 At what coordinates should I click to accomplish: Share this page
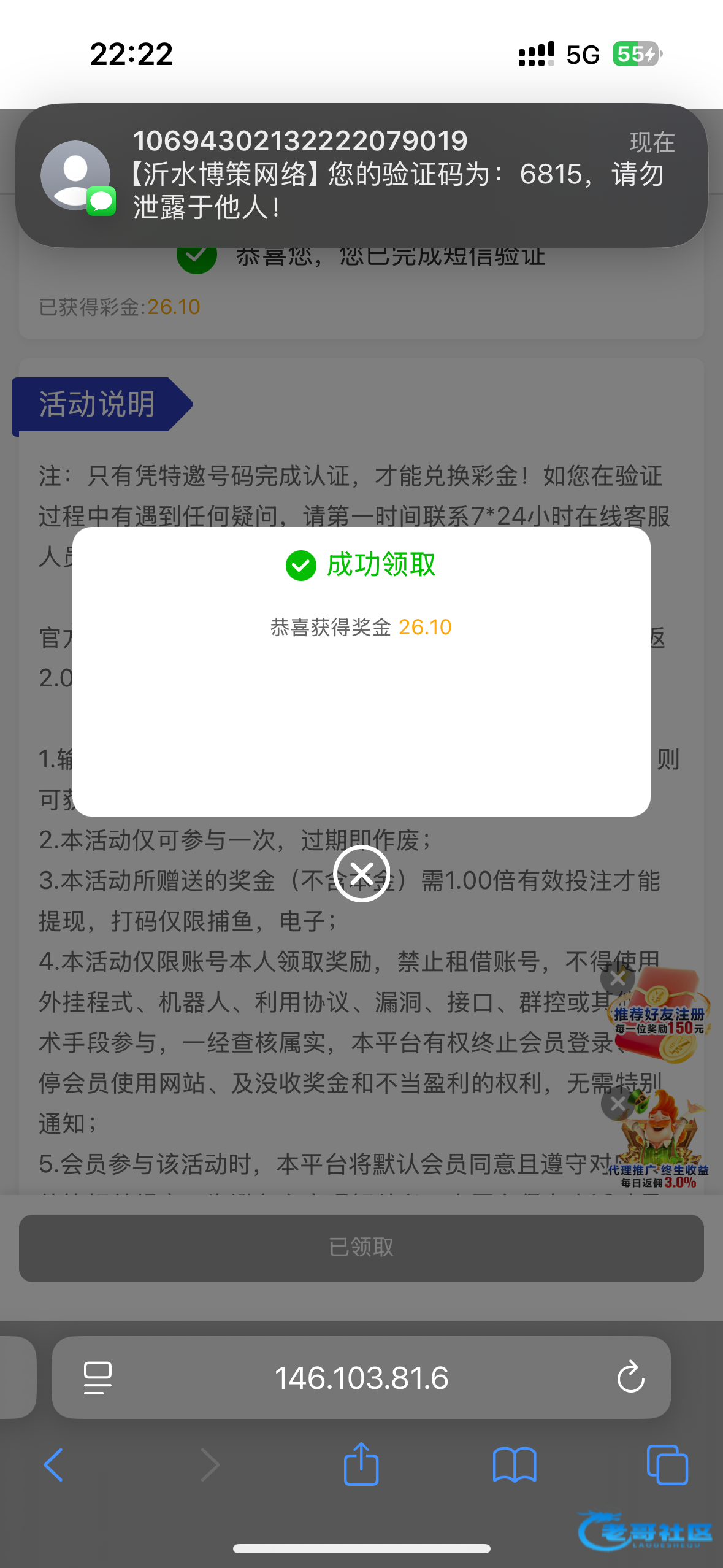(x=361, y=1465)
